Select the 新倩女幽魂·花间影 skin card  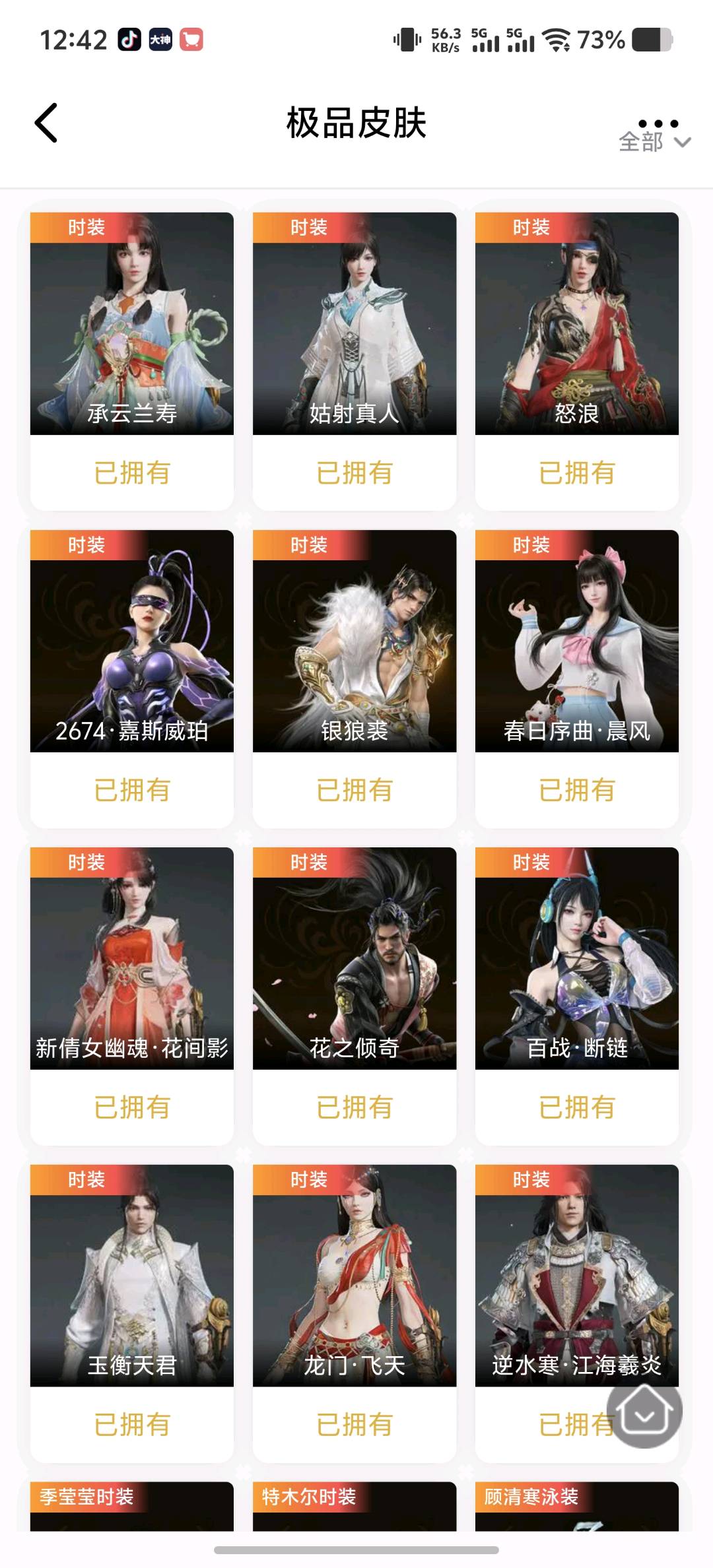132,958
